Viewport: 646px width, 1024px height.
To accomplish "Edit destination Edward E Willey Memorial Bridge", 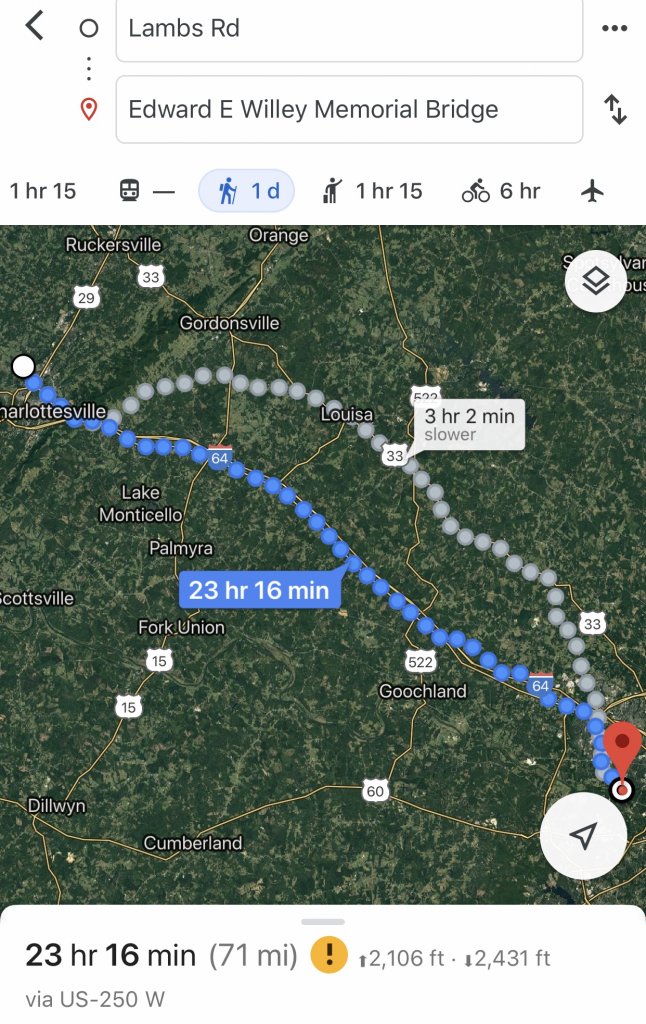I will click(x=349, y=109).
